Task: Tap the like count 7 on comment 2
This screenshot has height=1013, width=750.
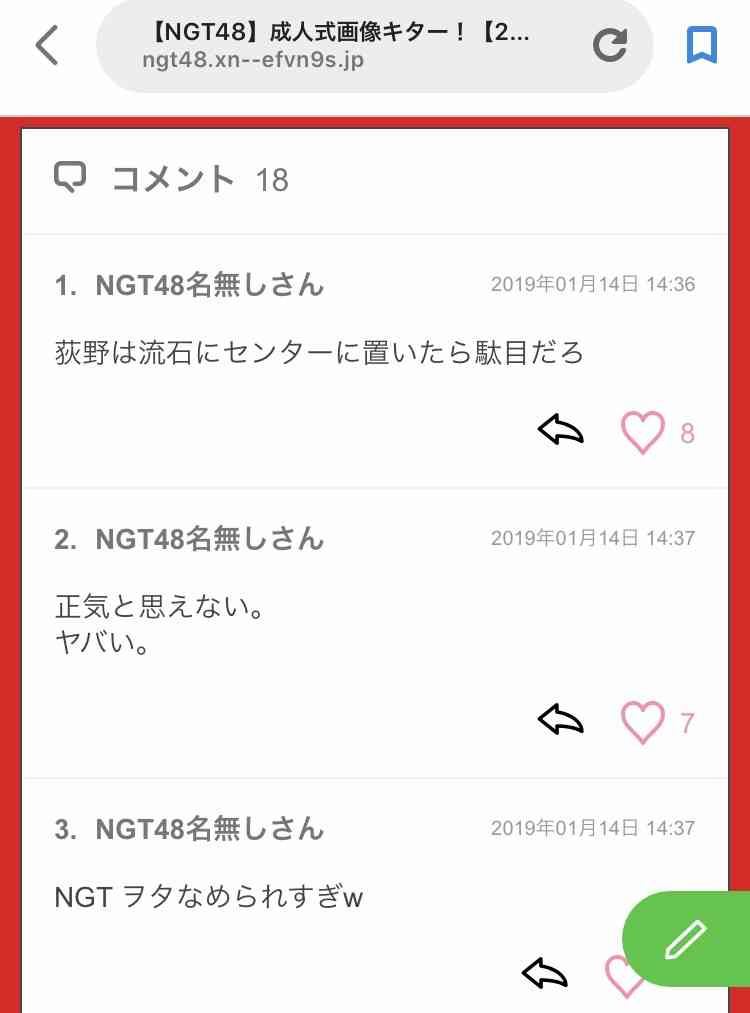Action: (688, 720)
